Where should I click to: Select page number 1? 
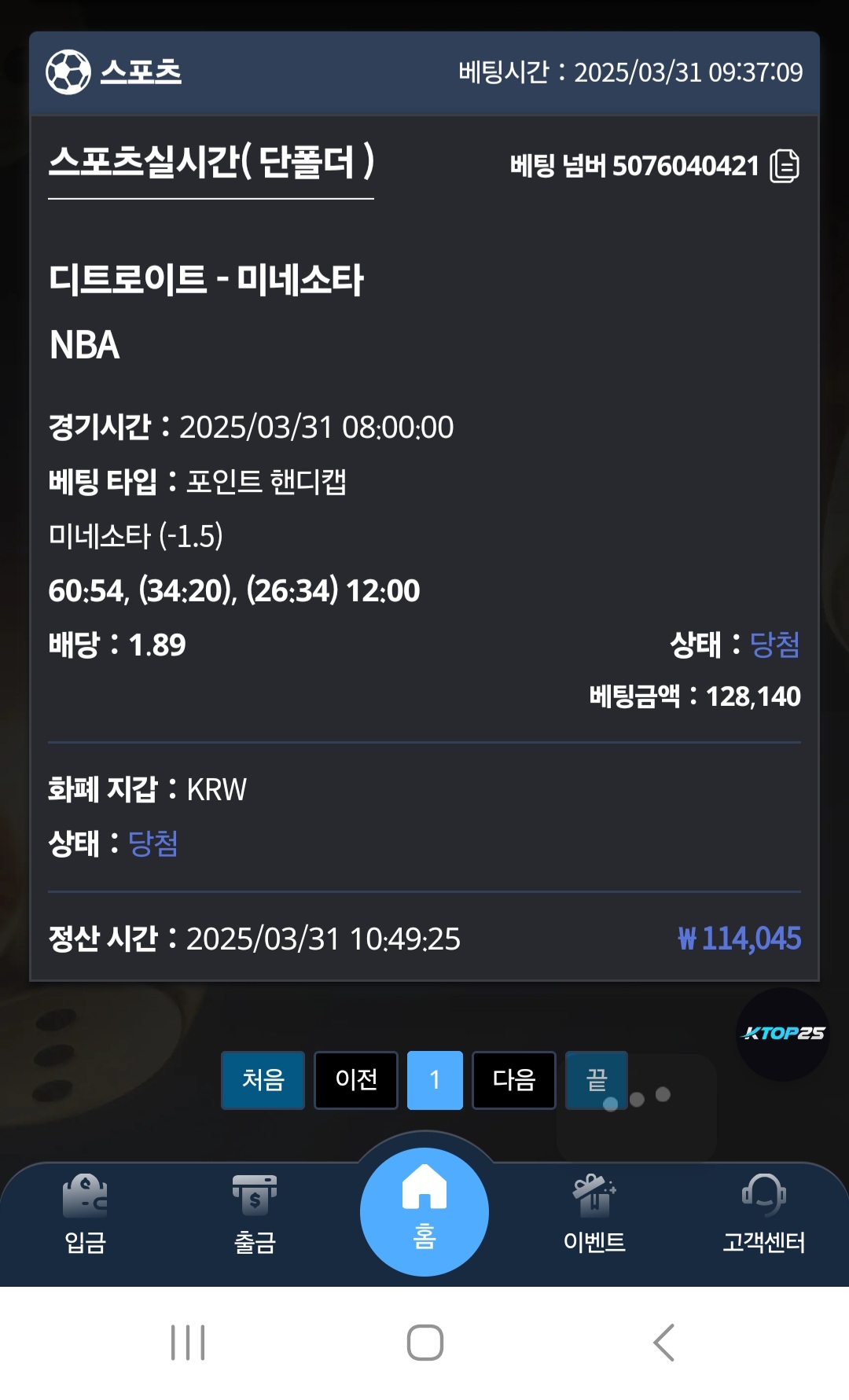[x=435, y=1080]
